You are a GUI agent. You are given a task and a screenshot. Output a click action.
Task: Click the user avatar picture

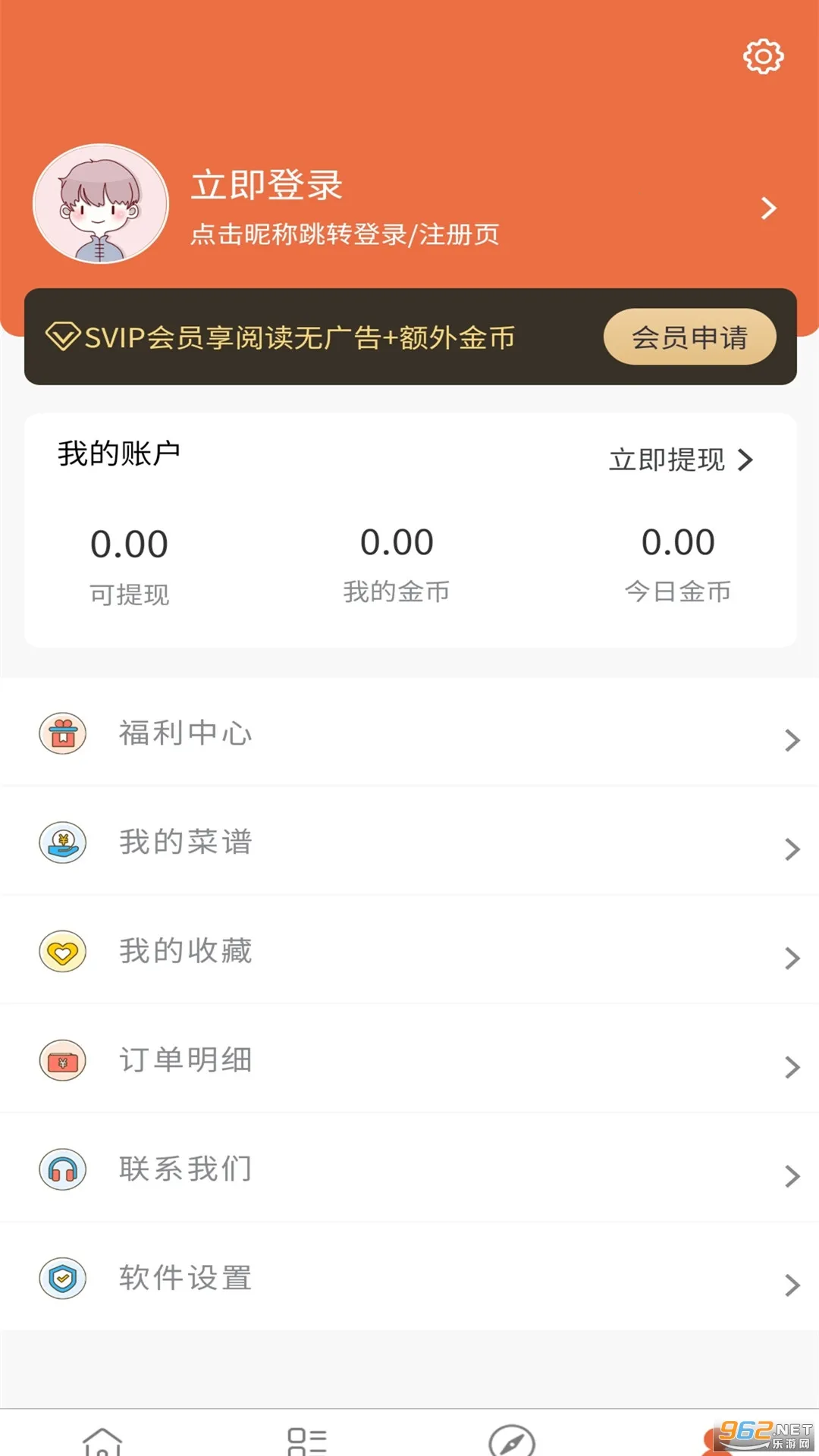tap(101, 202)
